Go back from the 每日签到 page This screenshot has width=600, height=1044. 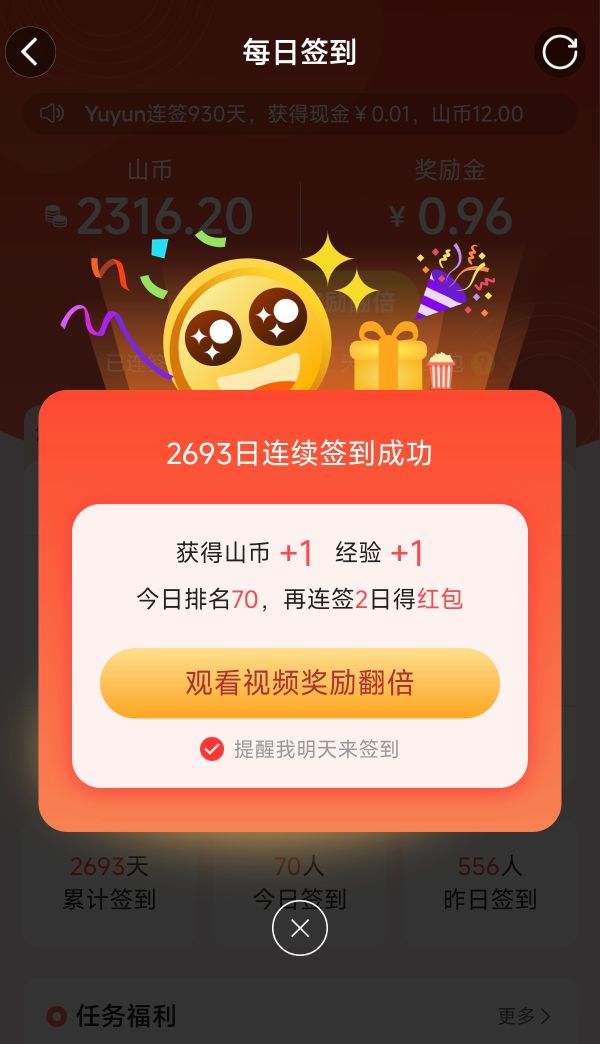point(30,52)
